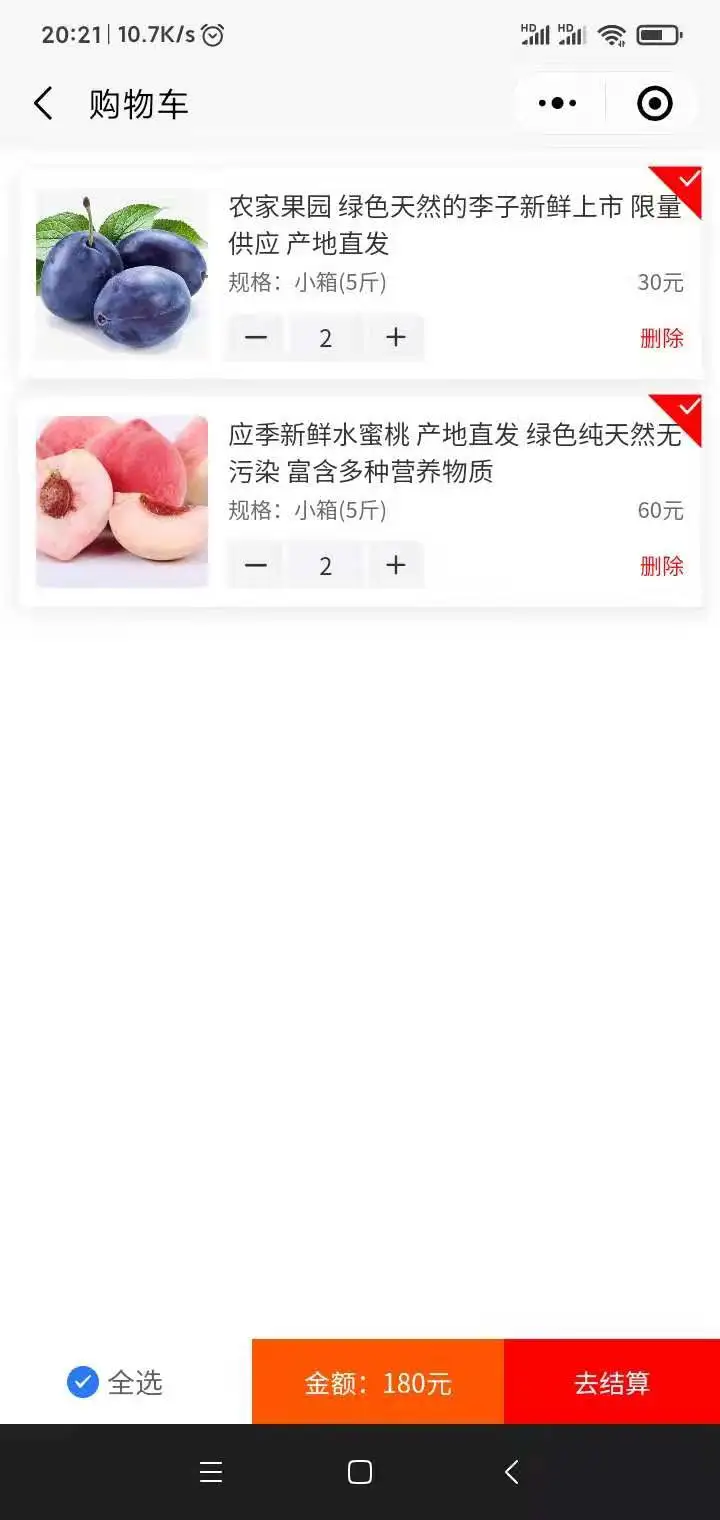Go back from the 购物车 page

click(43, 104)
